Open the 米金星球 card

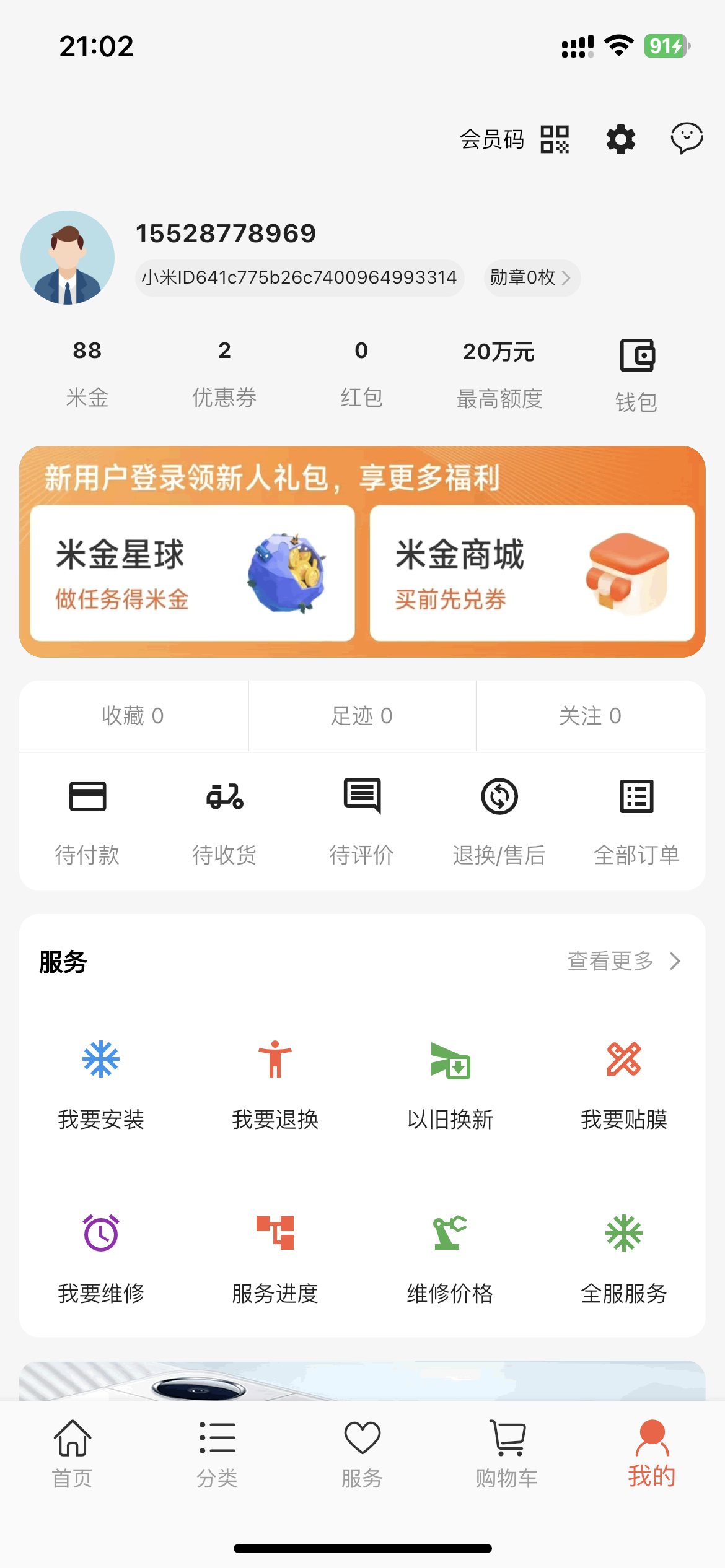click(x=192, y=573)
